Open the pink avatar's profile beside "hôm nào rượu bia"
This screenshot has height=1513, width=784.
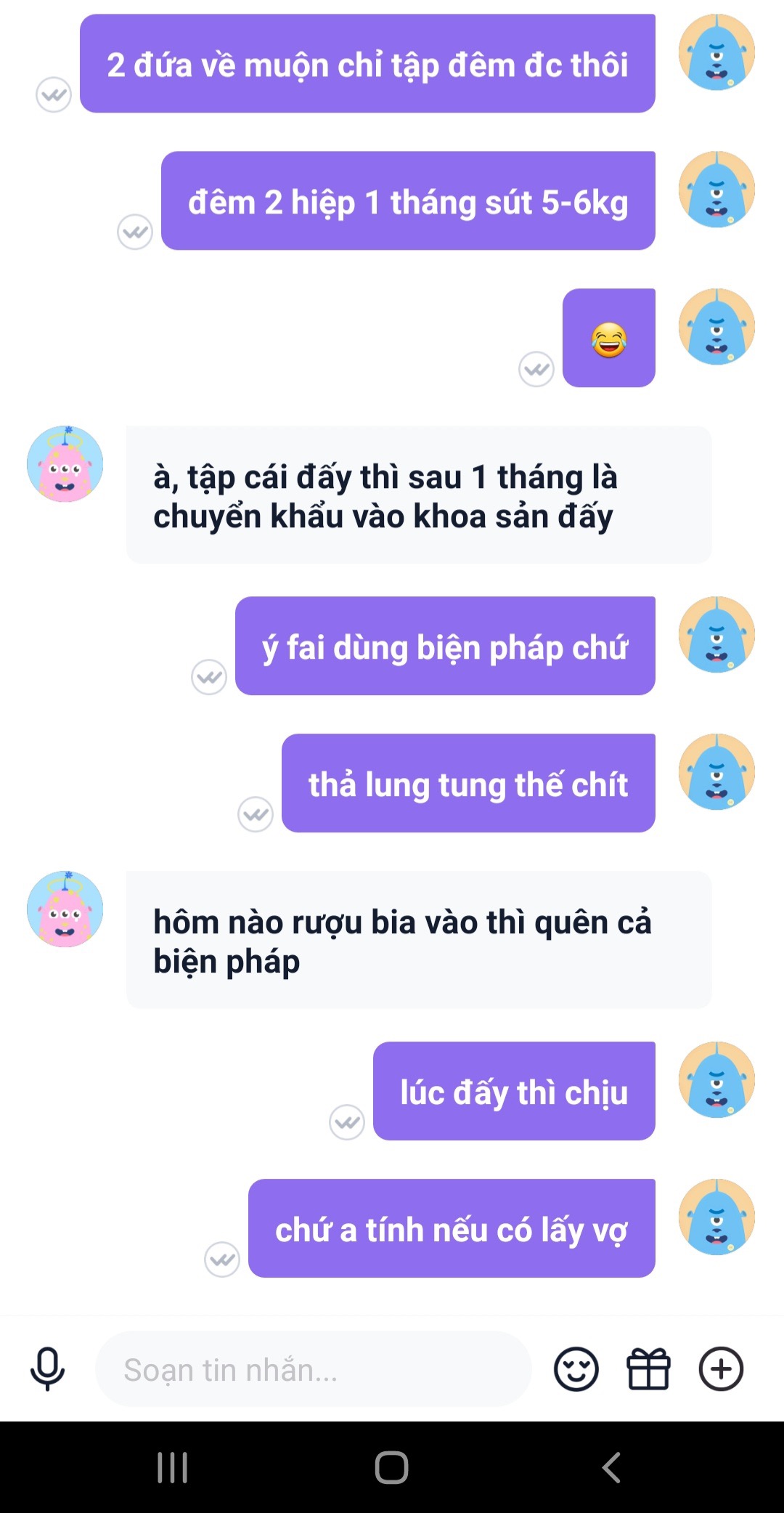click(65, 909)
